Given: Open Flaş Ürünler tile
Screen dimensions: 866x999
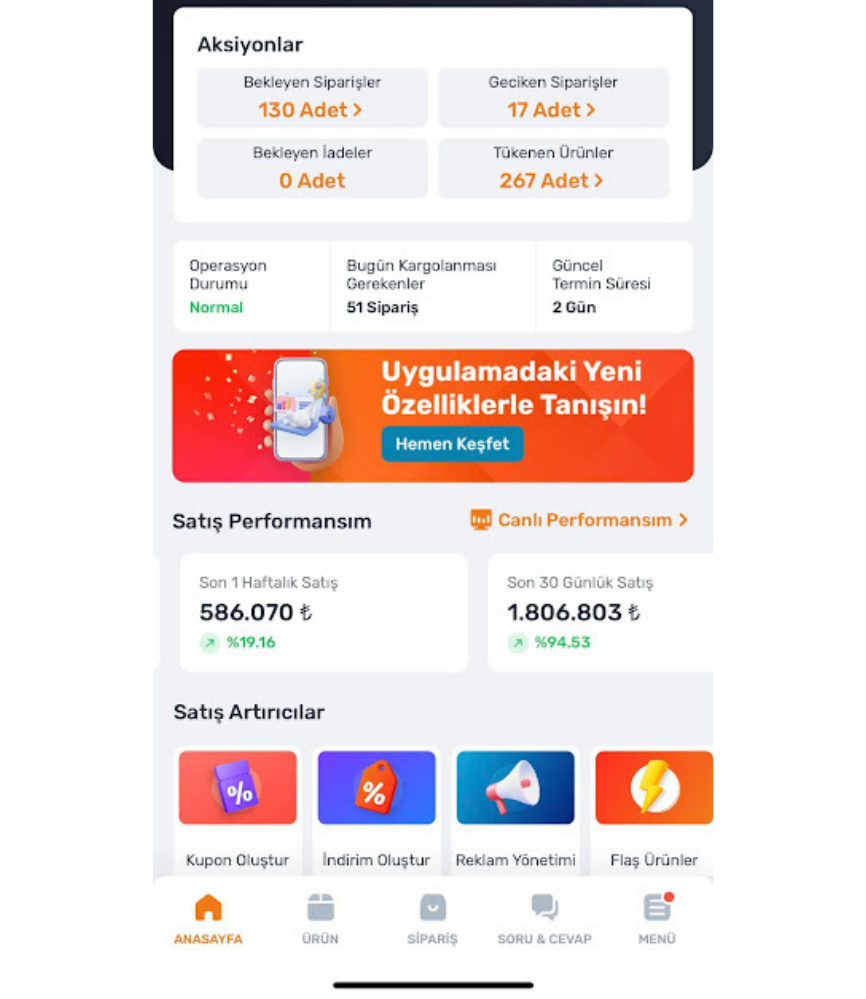Looking at the screenshot, I should 653,810.
